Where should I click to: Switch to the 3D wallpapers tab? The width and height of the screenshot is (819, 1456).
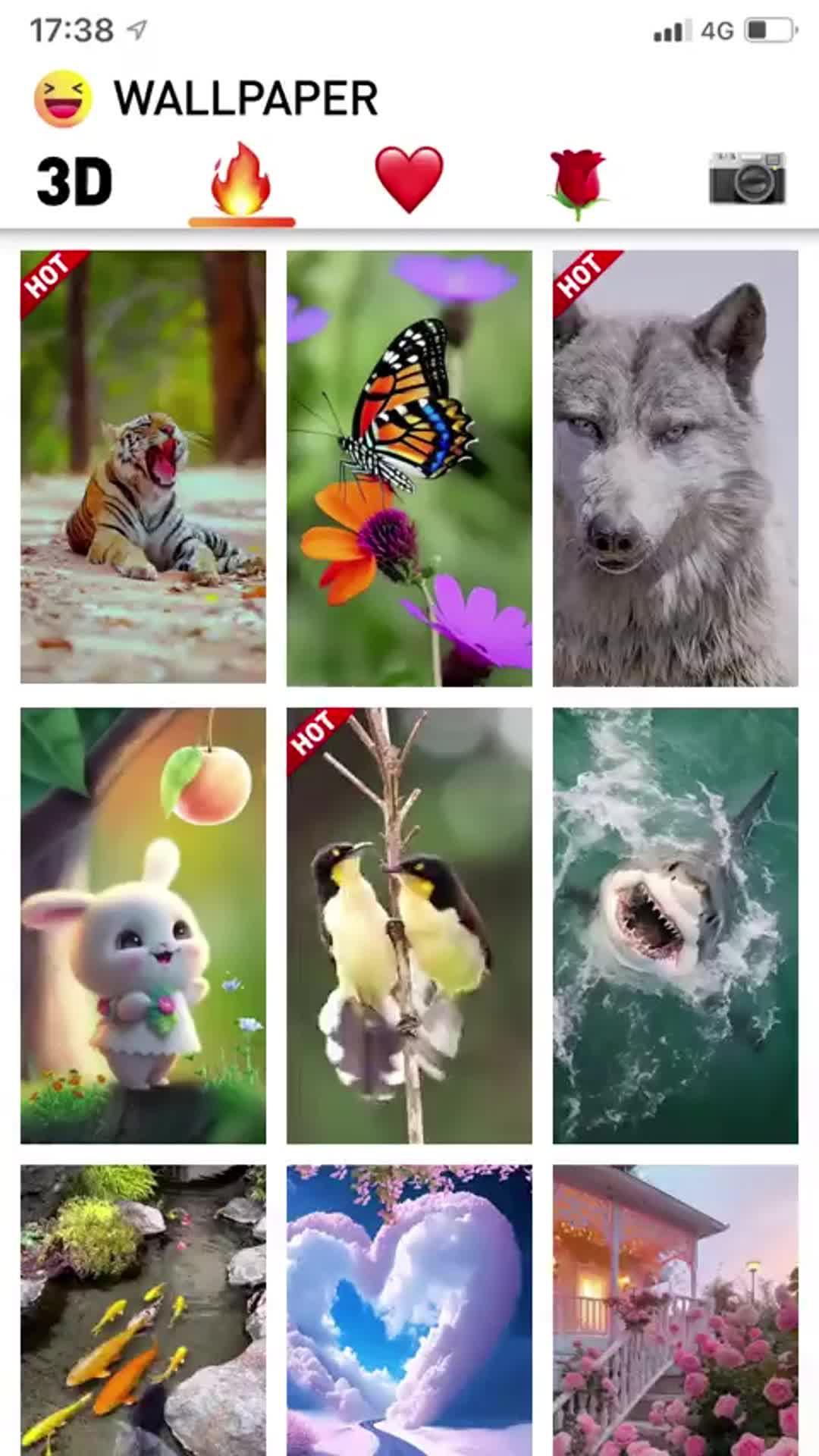point(74,182)
